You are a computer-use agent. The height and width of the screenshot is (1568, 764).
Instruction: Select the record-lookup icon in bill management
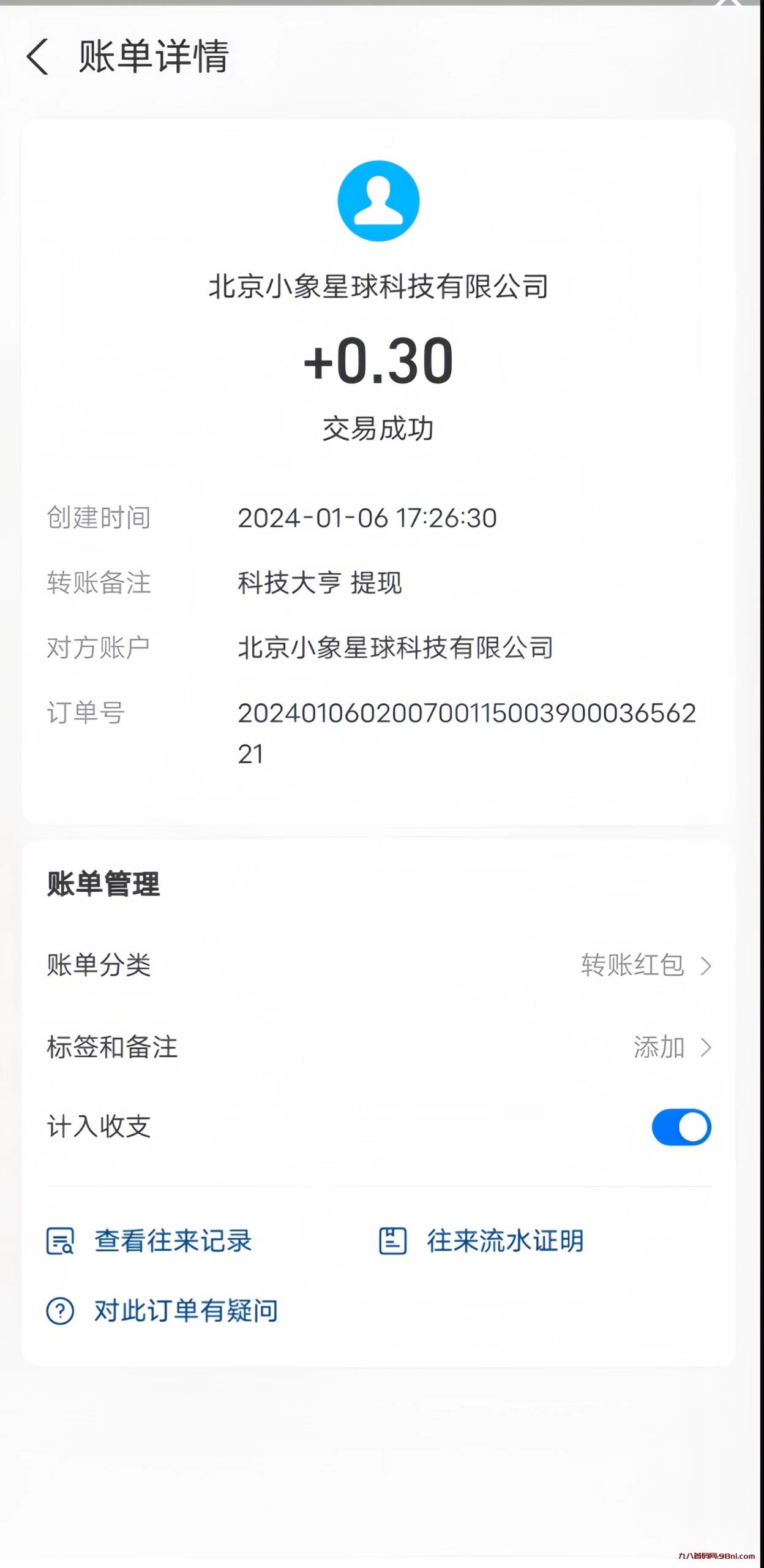[60, 1240]
